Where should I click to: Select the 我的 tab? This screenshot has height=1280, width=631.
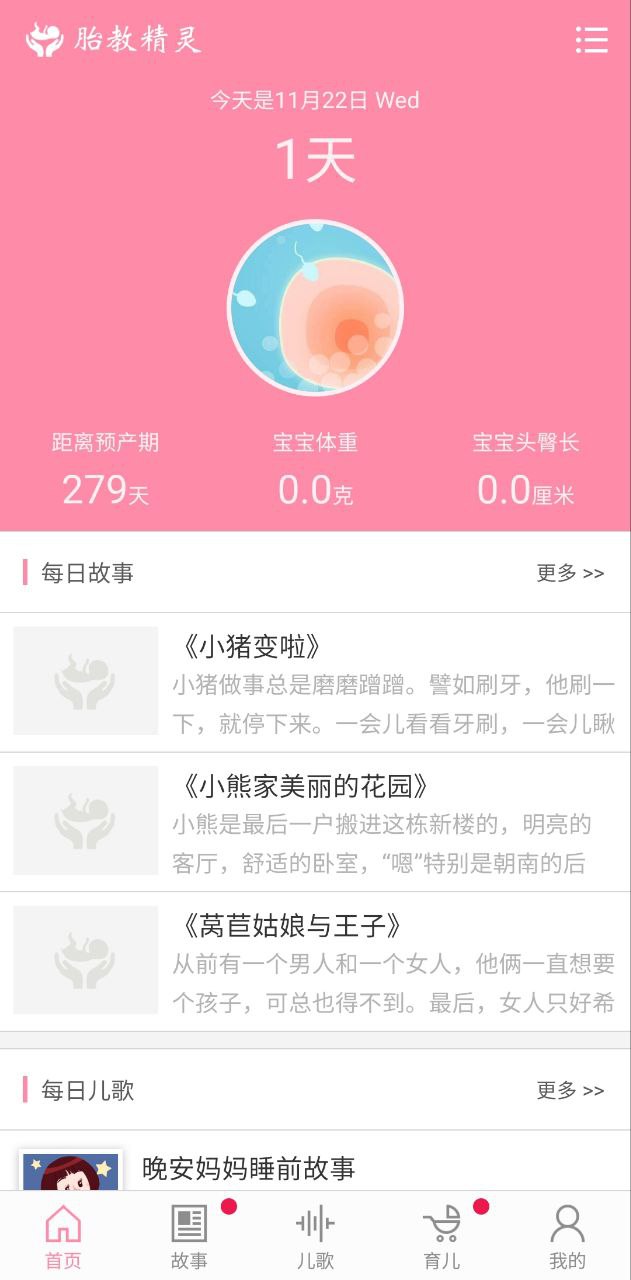click(567, 1236)
